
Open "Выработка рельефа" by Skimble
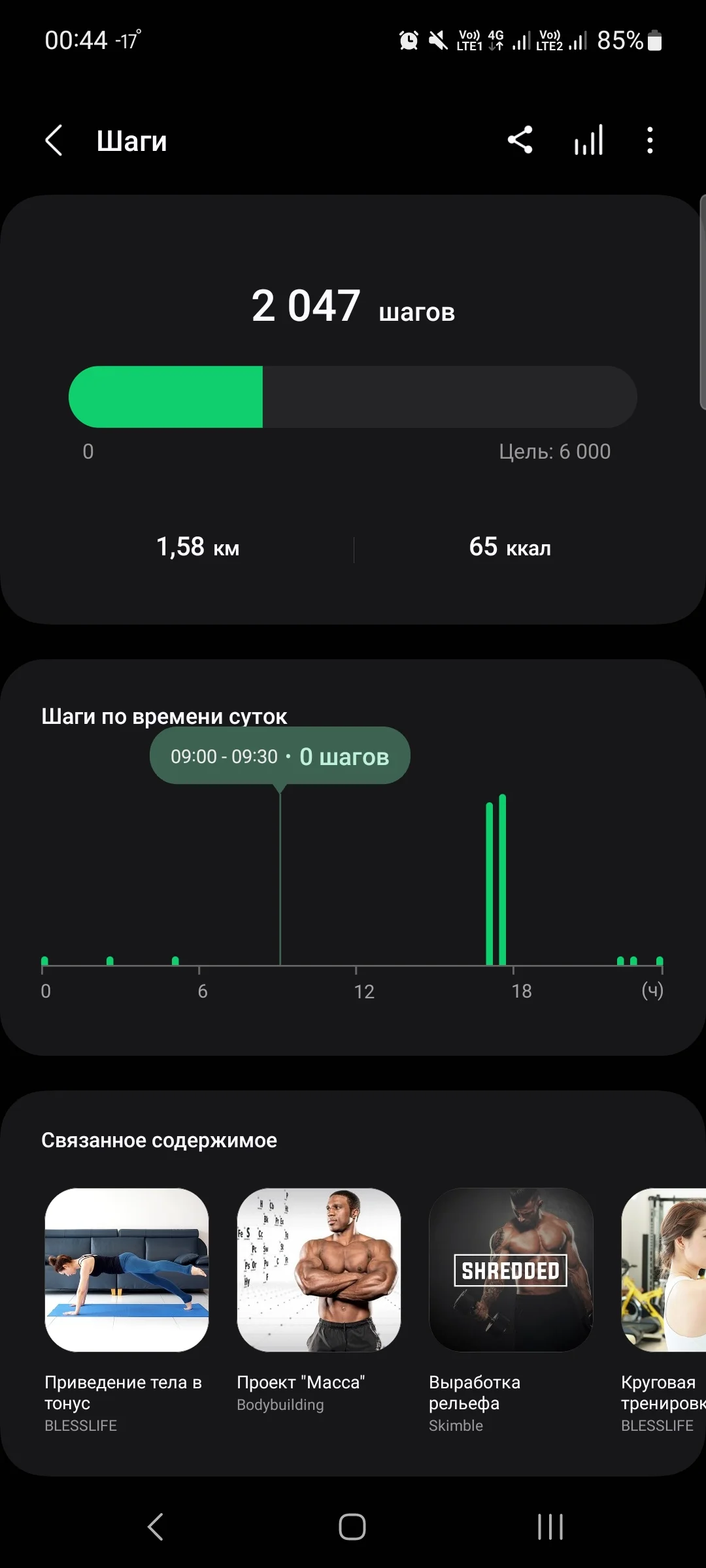[x=511, y=1269]
